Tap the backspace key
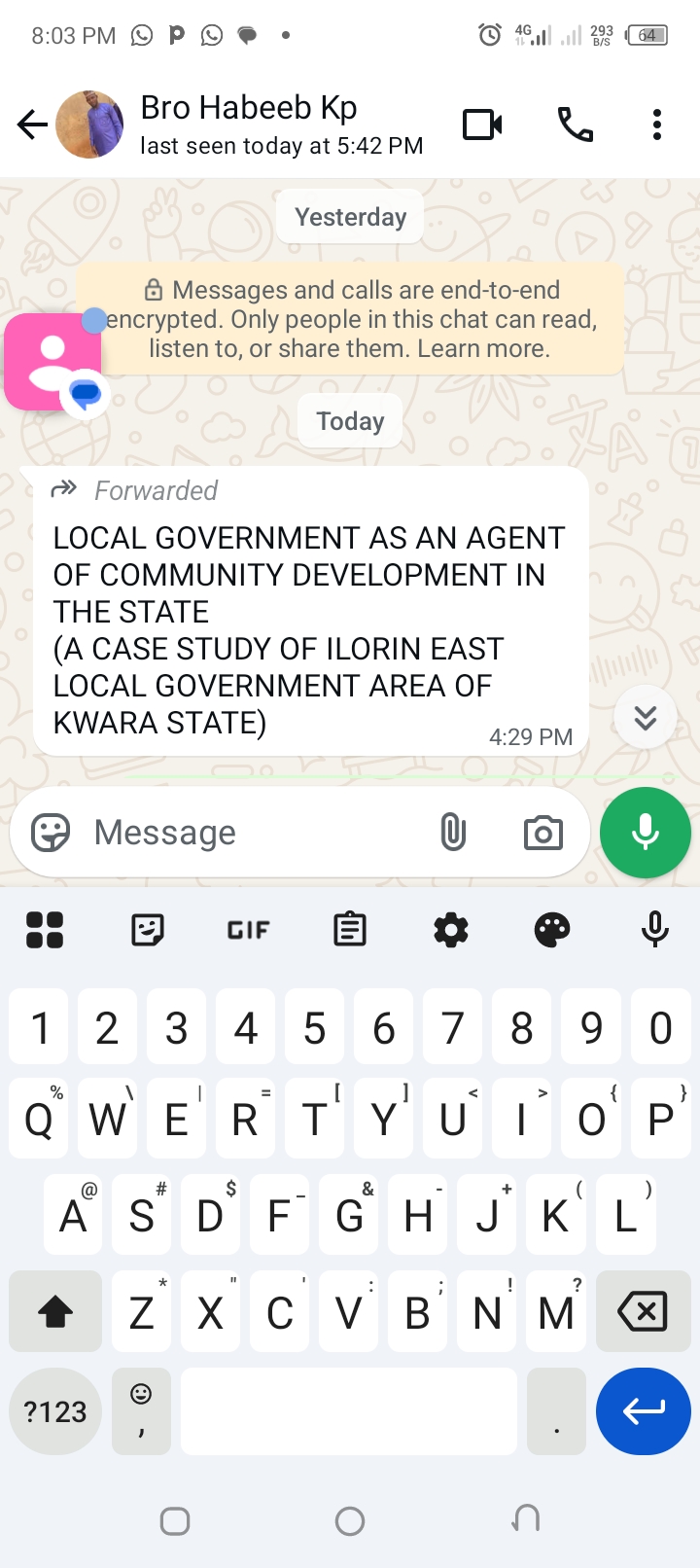Image resolution: width=700 pixels, height=1568 pixels. 643,1311
